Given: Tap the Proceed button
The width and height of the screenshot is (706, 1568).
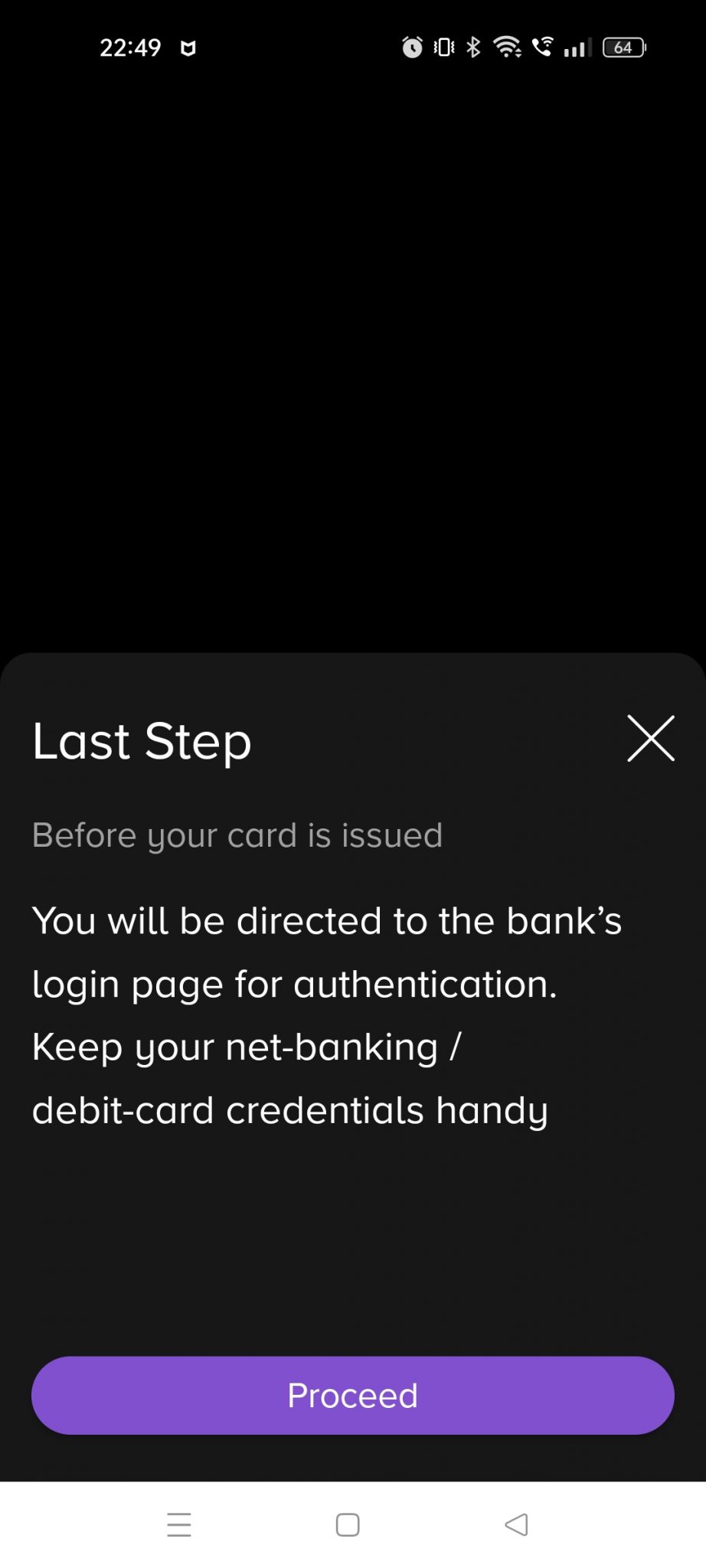Looking at the screenshot, I should click(x=352, y=1395).
